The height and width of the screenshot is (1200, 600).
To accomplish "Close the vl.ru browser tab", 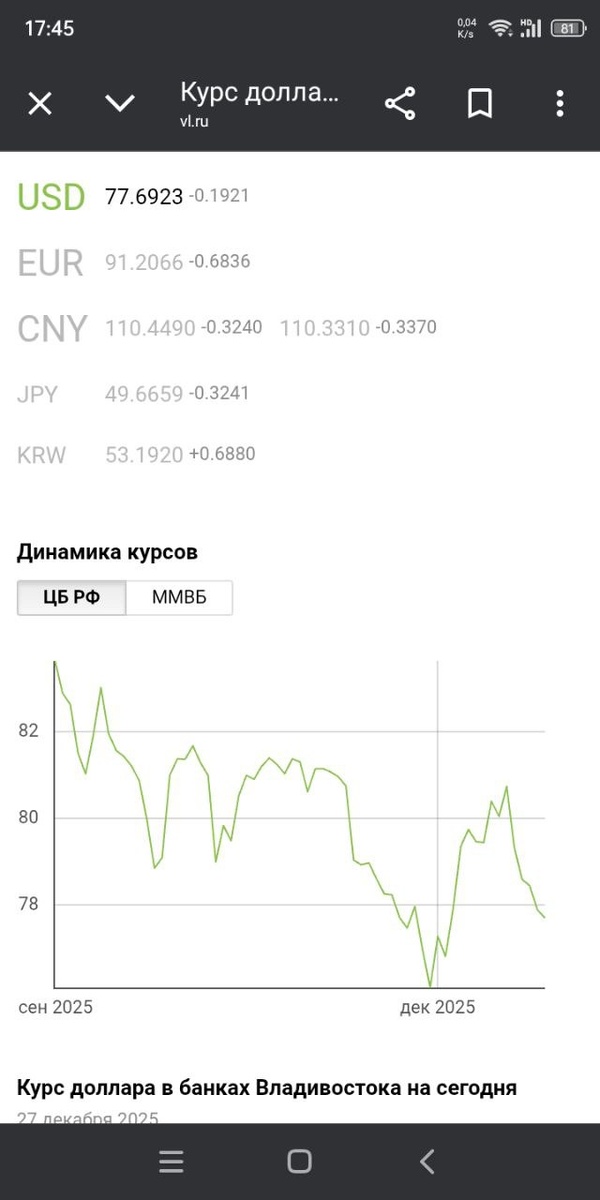I will tap(40, 103).
